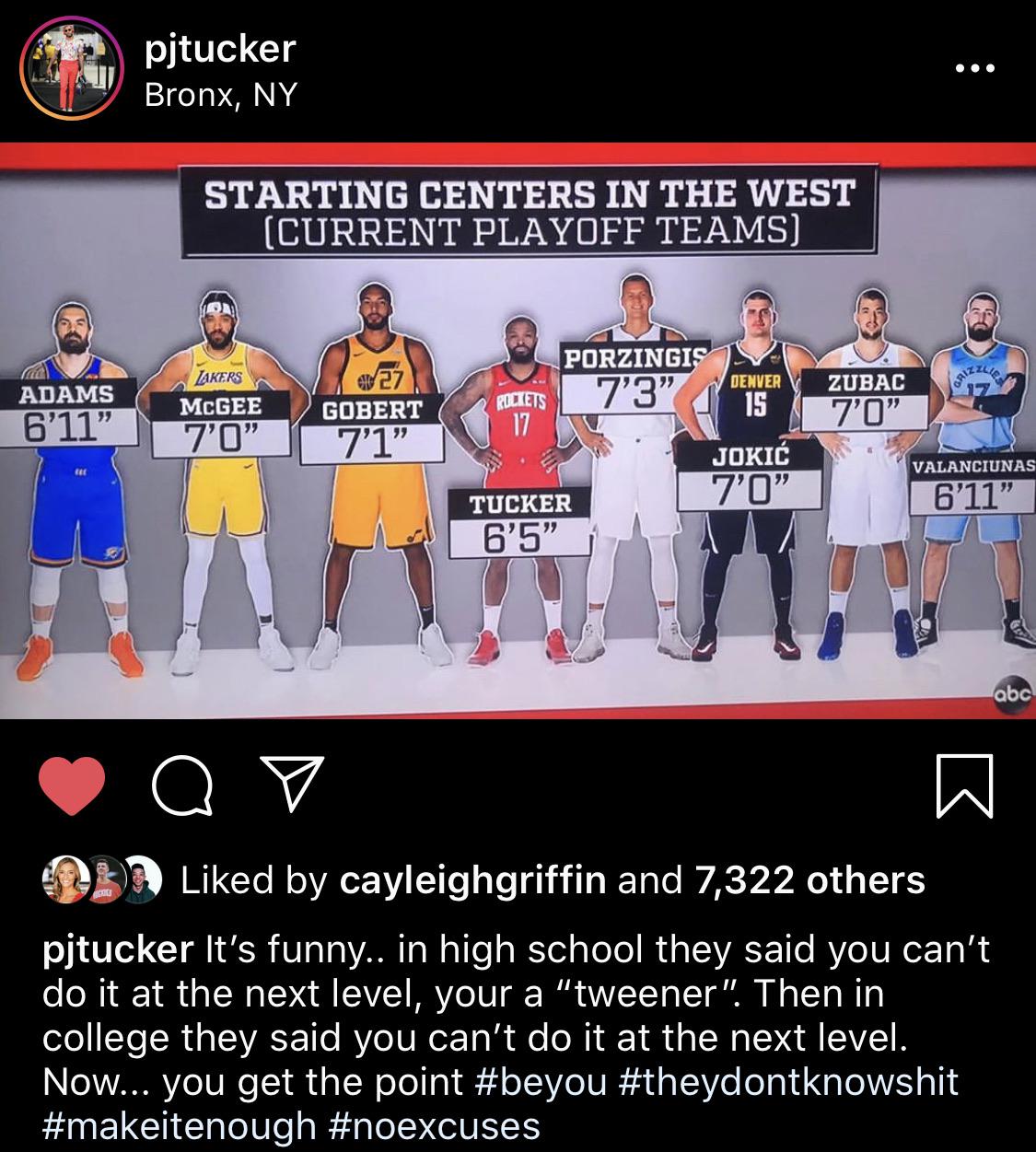
Task: Open the post's three-dot options menu
Action: tap(974, 68)
